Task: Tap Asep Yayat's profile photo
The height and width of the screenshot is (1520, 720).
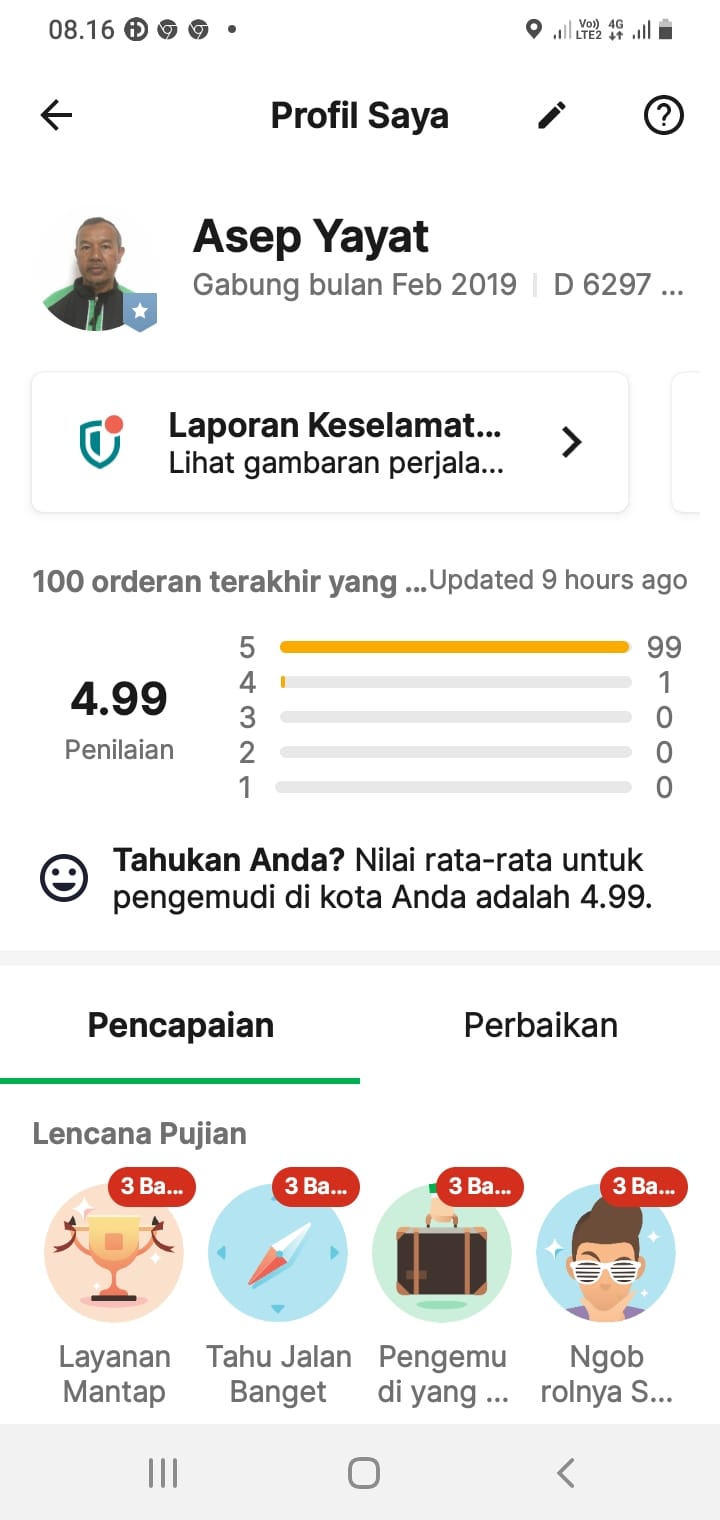Action: coord(96,272)
